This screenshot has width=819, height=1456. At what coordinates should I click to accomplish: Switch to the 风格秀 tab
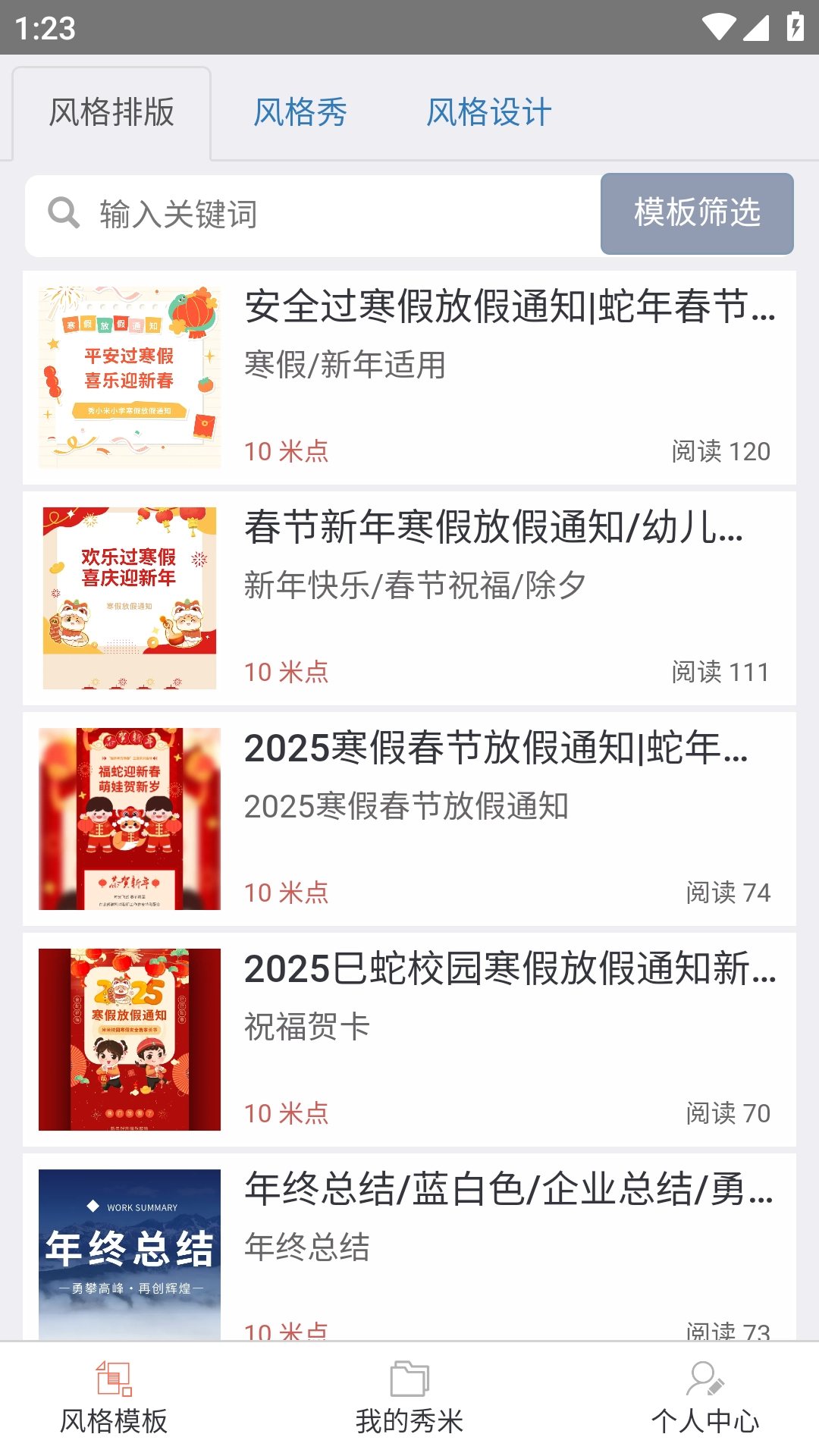click(x=300, y=113)
